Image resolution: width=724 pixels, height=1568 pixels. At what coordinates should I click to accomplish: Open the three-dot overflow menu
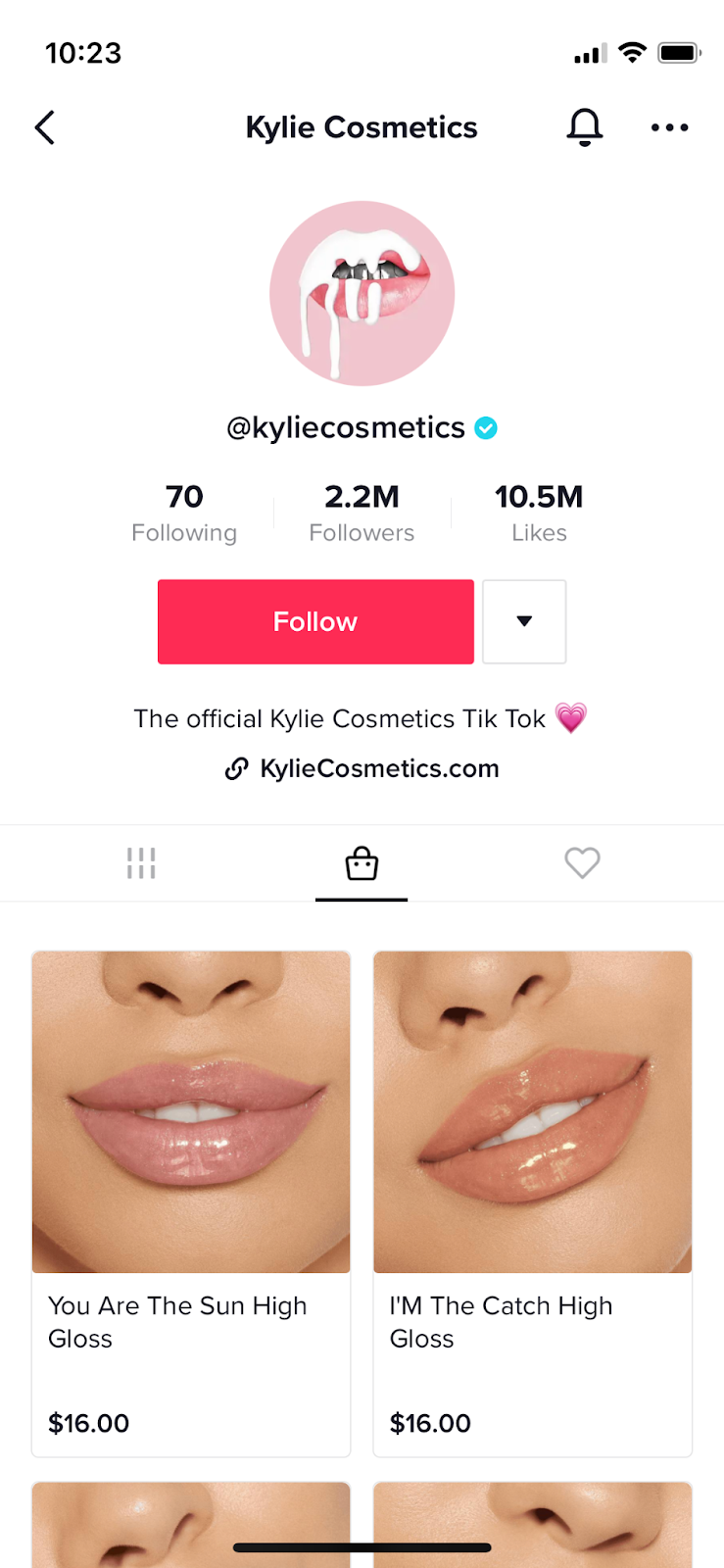click(x=670, y=127)
